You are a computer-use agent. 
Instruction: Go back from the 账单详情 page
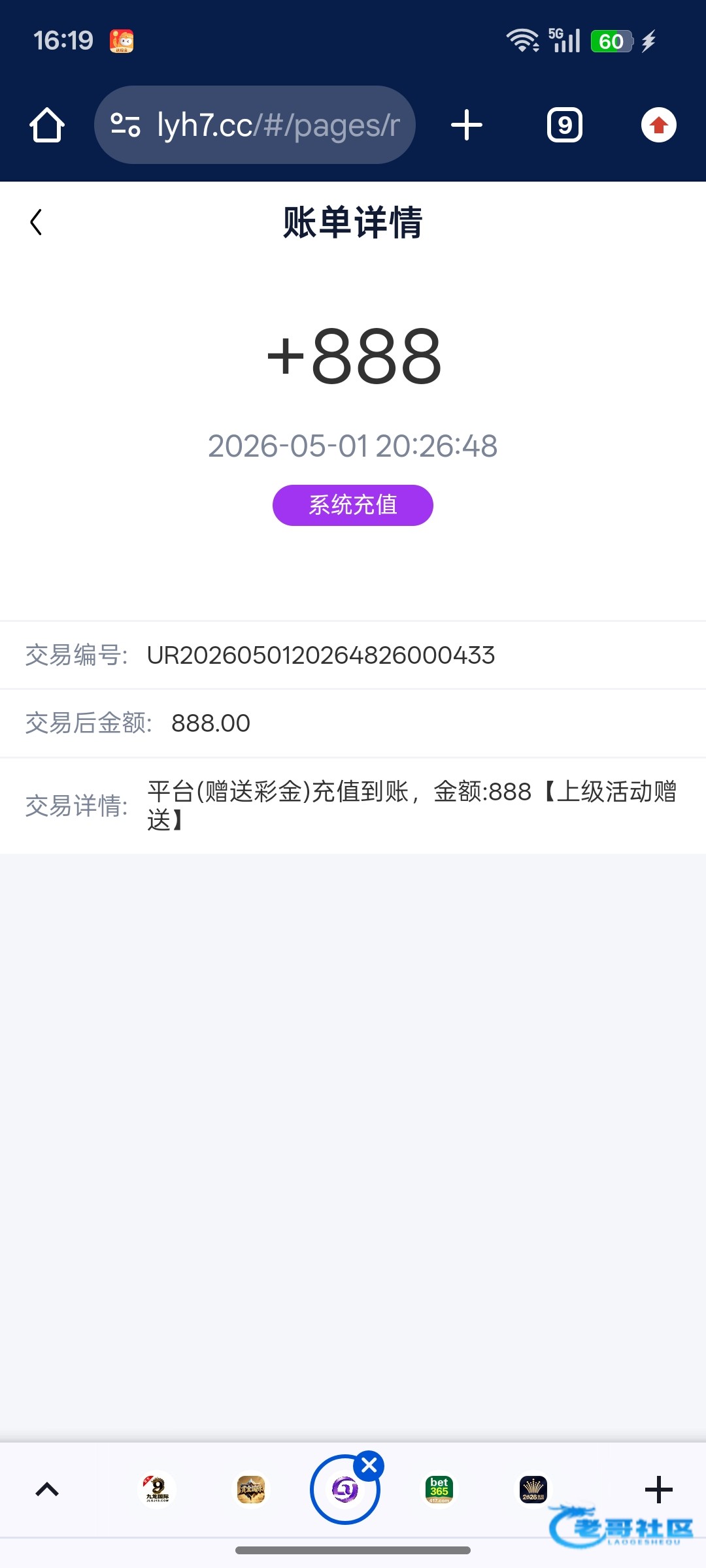[x=37, y=222]
